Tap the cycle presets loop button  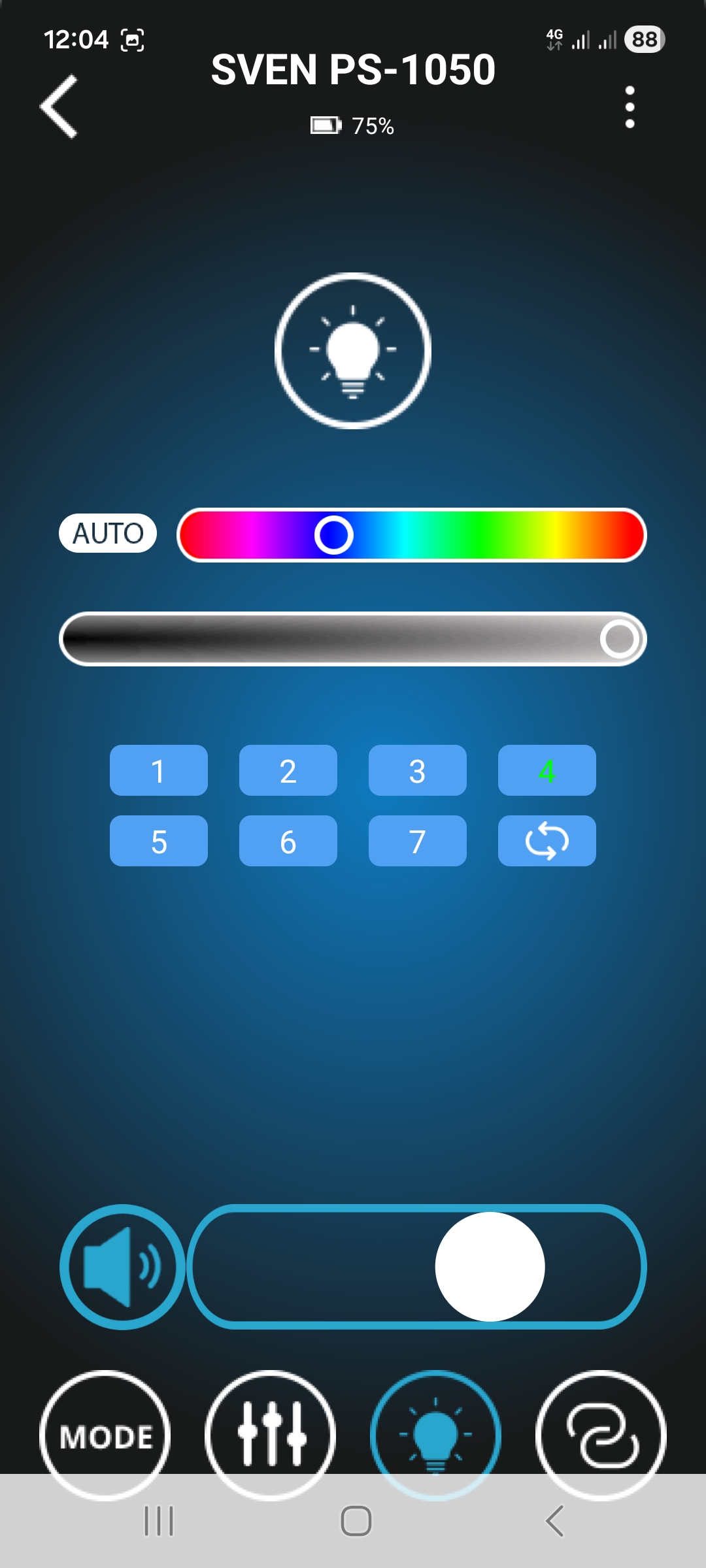[x=547, y=841]
